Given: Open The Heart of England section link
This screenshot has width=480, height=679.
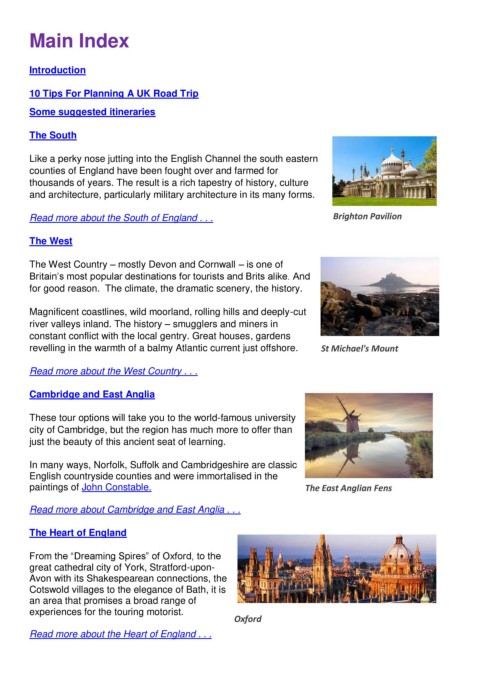Looking at the screenshot, I should pos(78,533).
